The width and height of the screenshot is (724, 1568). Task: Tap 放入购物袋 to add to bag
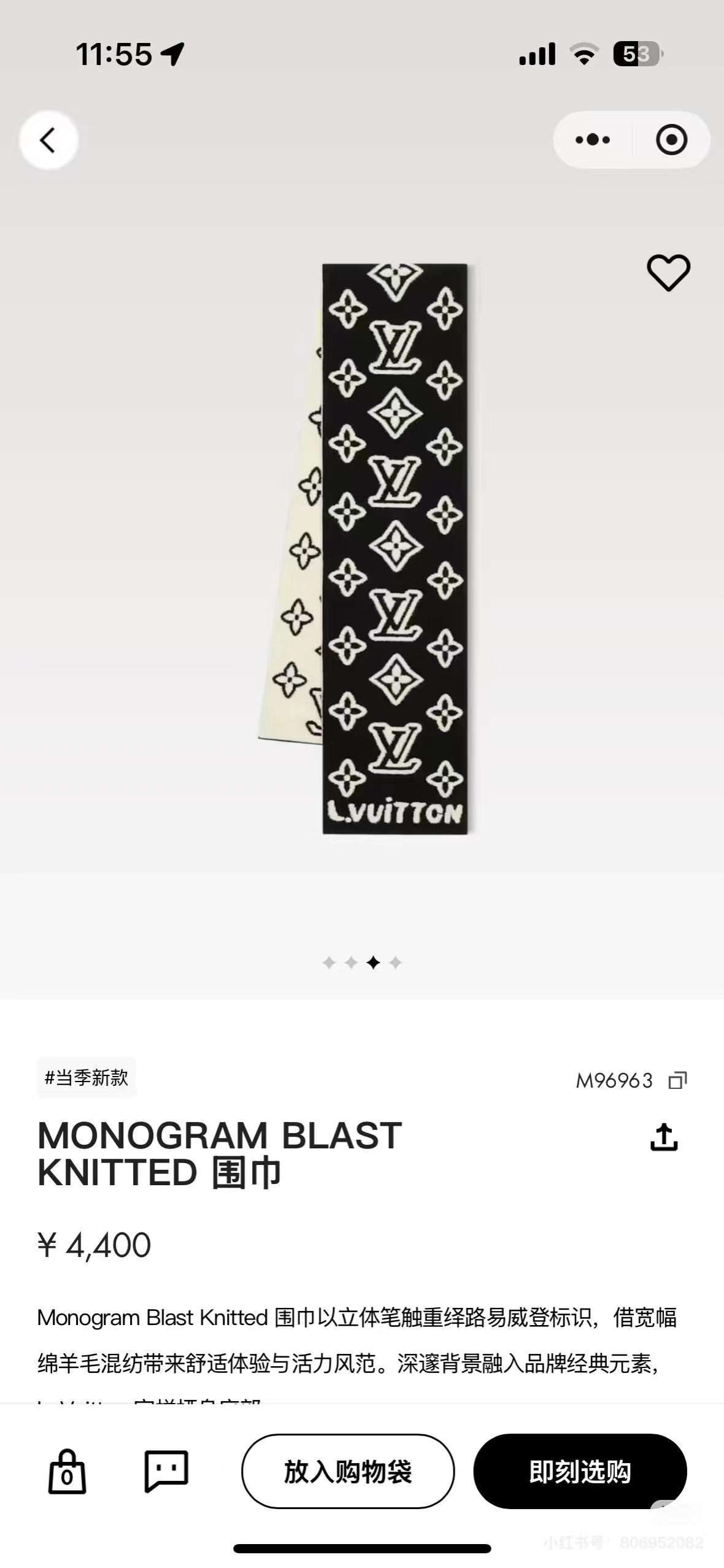348,1471
